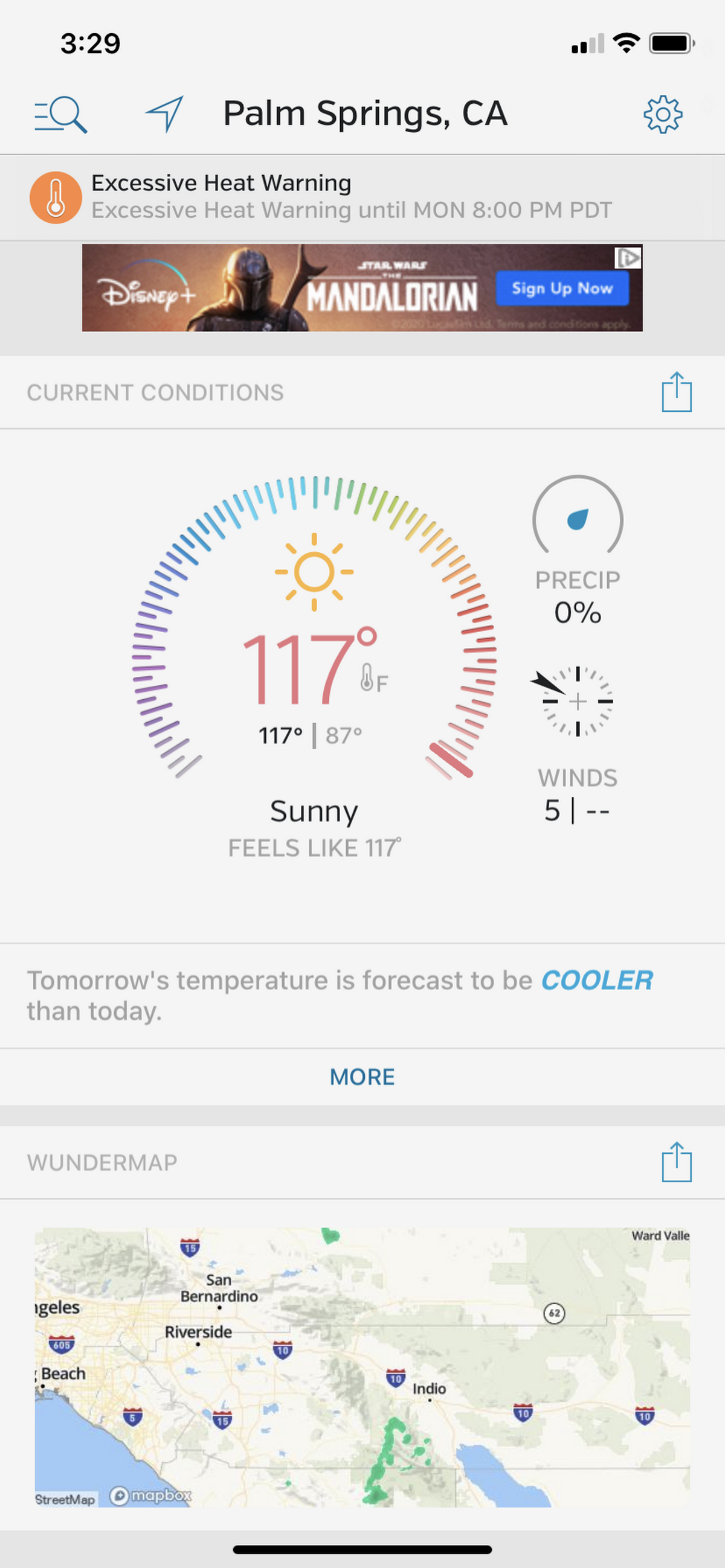Open the ad choices icon on banner
Screen dimensions: 725x1568
pos(628,257)
